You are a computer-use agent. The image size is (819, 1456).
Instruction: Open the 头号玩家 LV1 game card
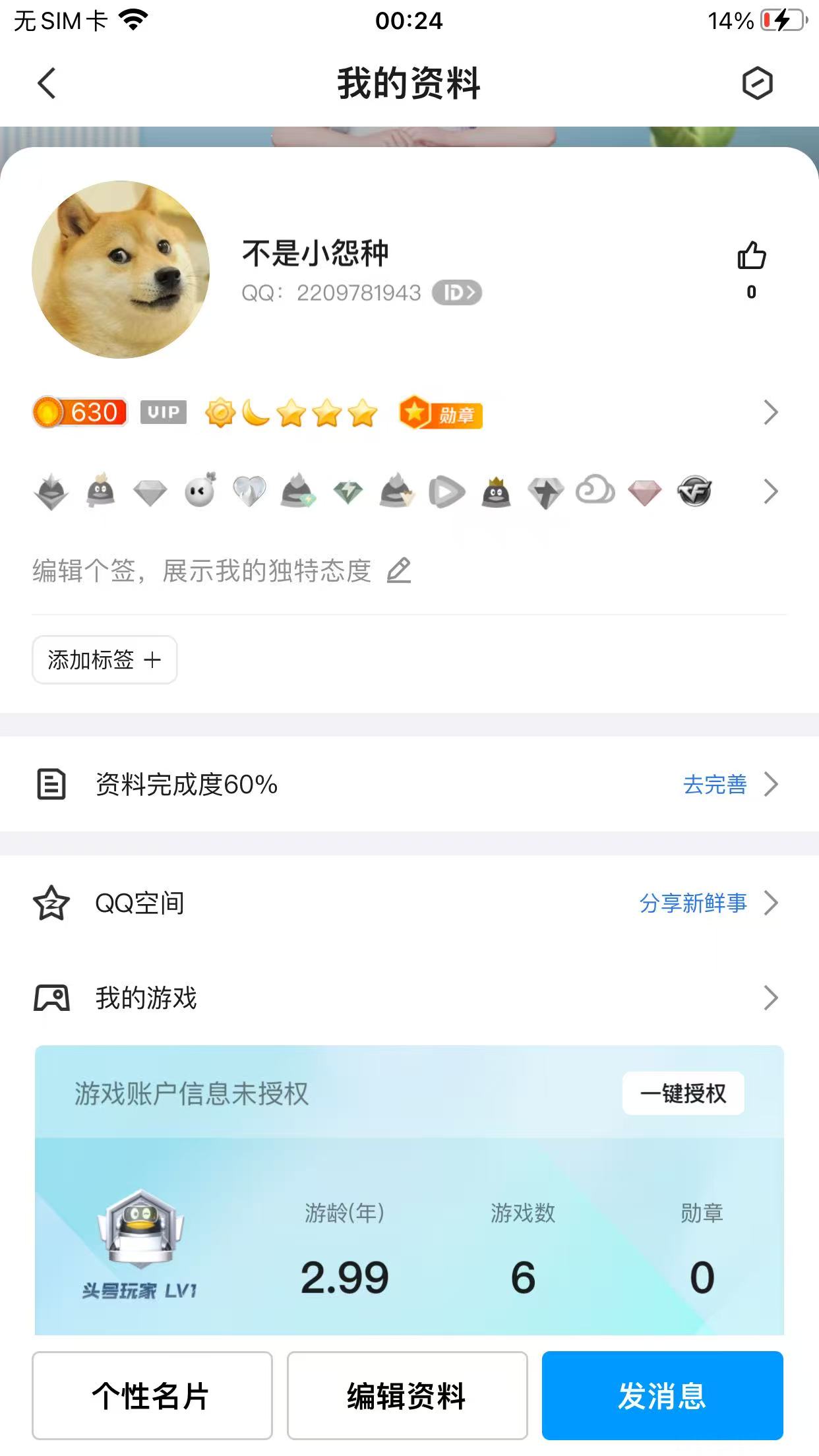(x=140, y=1243)
